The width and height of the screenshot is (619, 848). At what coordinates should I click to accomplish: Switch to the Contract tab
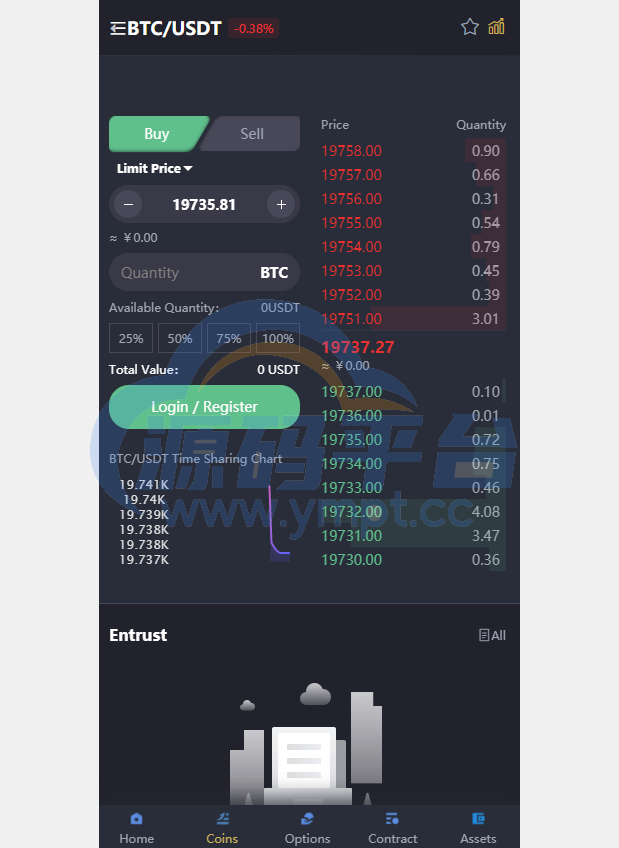(x=393, y=828)
